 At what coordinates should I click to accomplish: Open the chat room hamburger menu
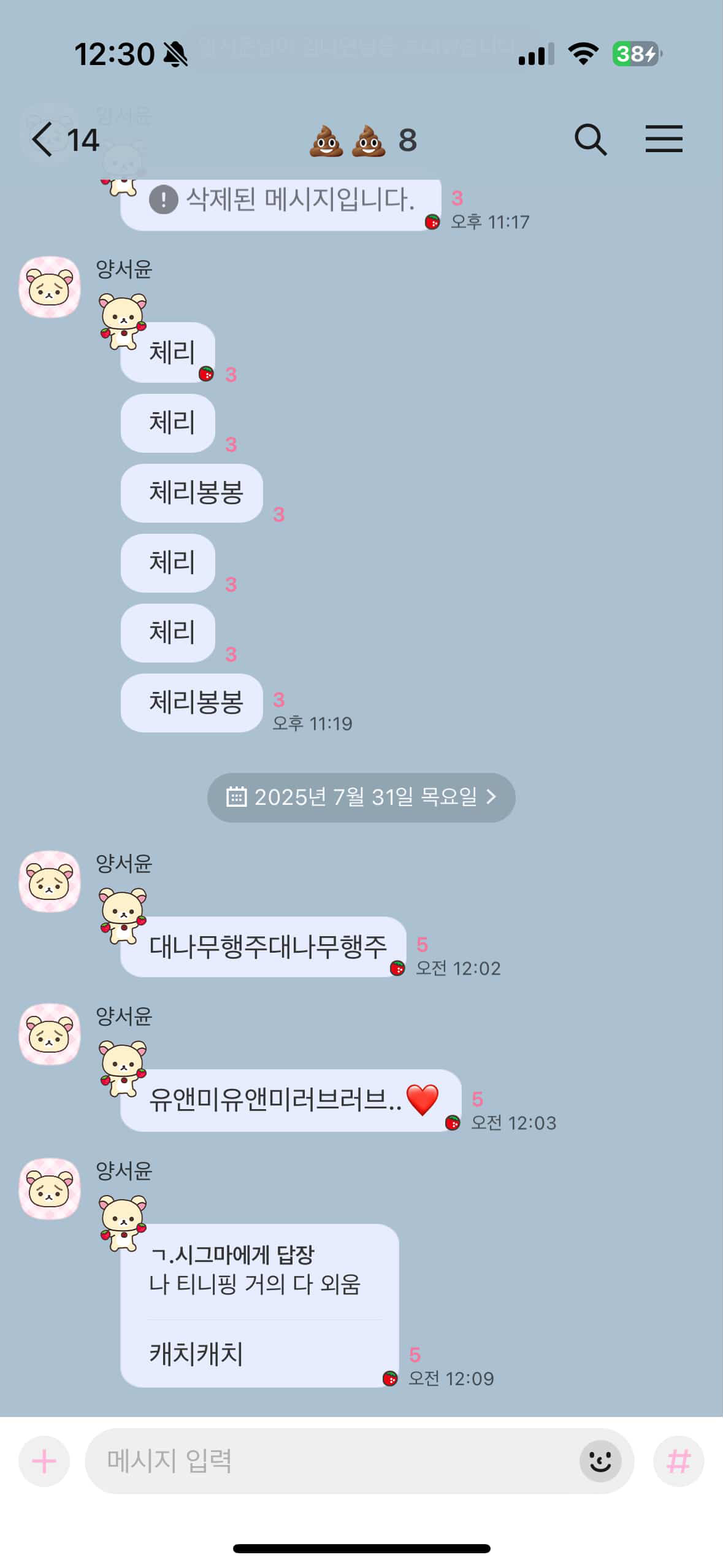(664, 139)
